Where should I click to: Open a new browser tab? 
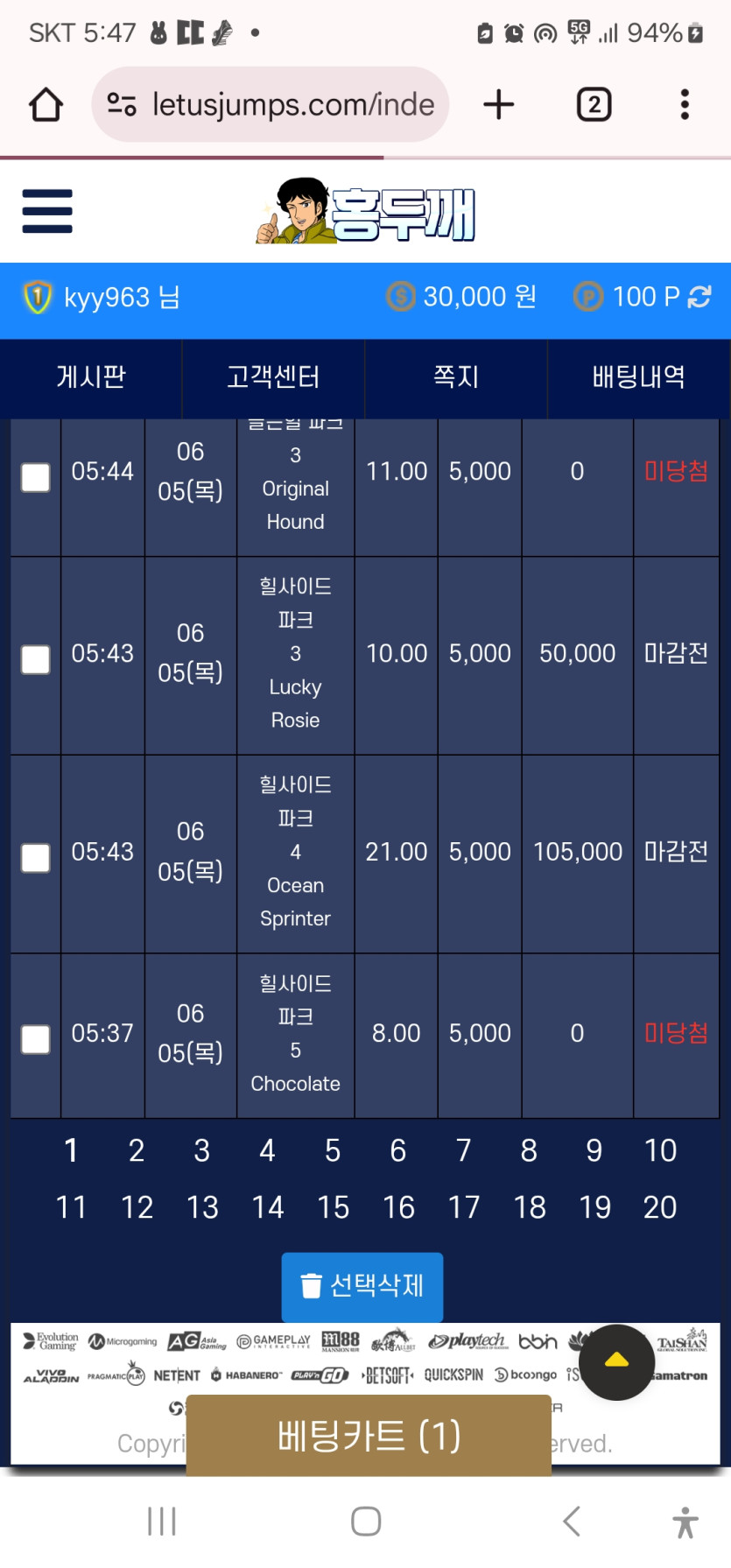(499, 105)
